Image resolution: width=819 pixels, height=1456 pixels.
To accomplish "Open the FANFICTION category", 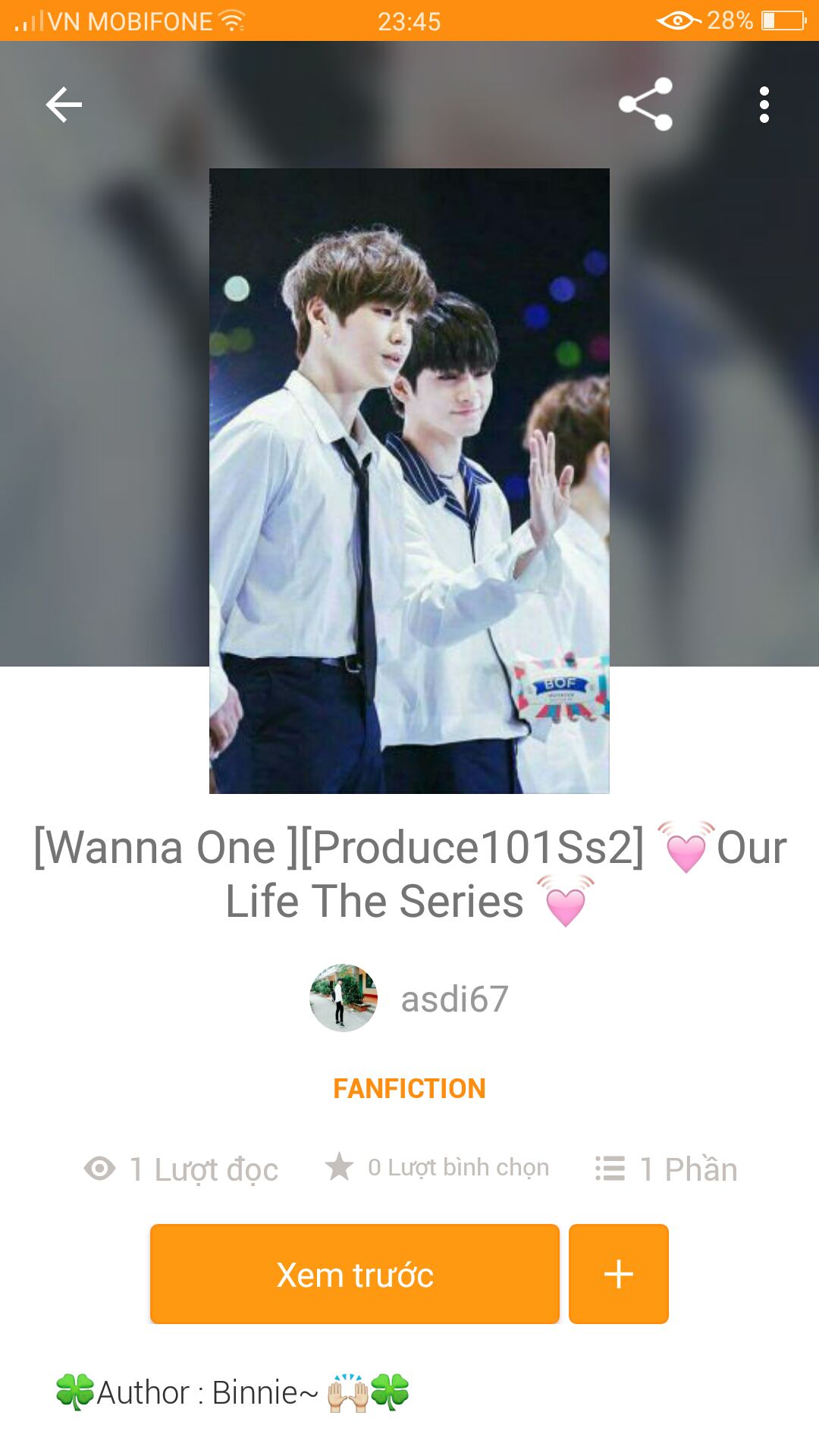I will point(409,1088).
